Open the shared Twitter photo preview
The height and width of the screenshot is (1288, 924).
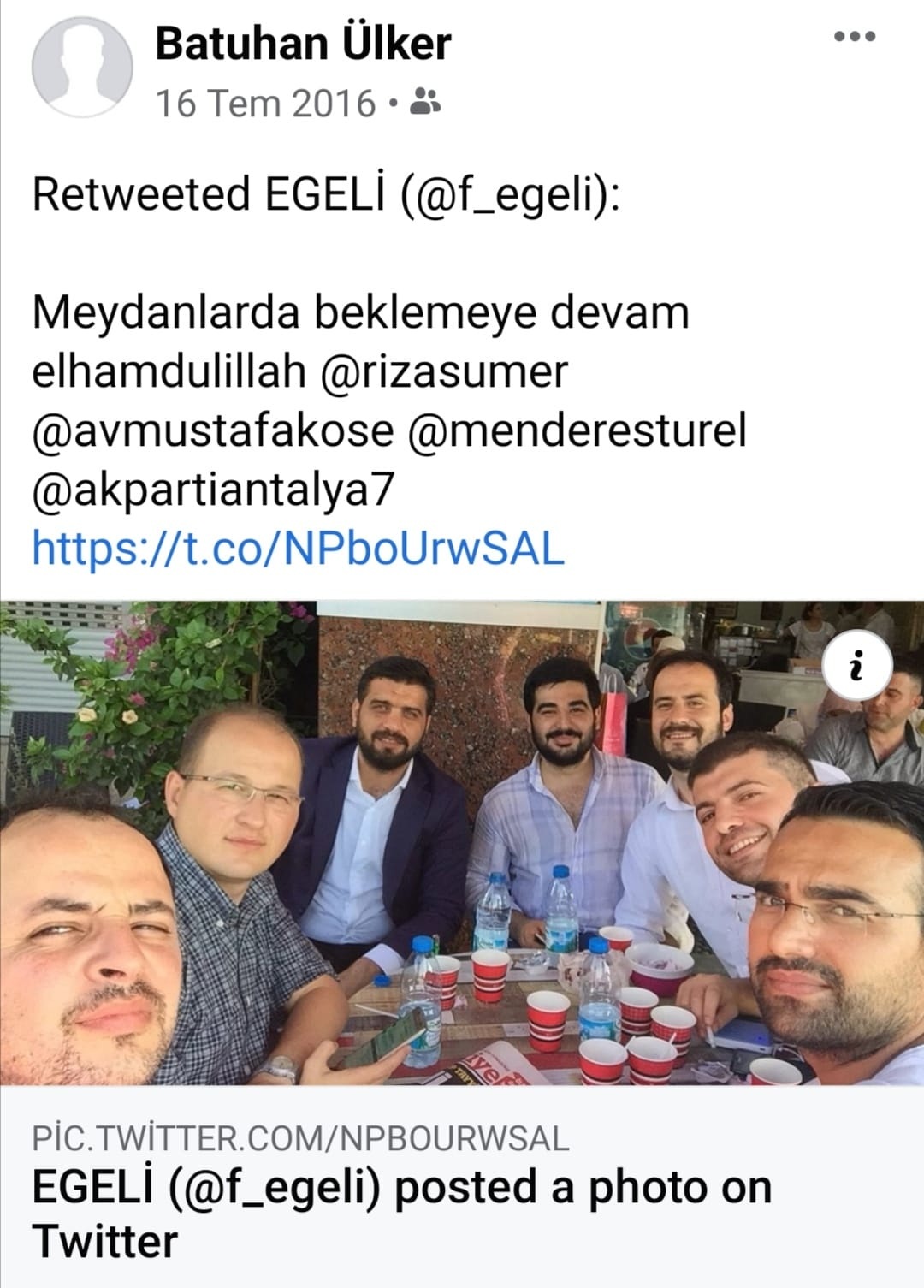(x=462, y=843)
